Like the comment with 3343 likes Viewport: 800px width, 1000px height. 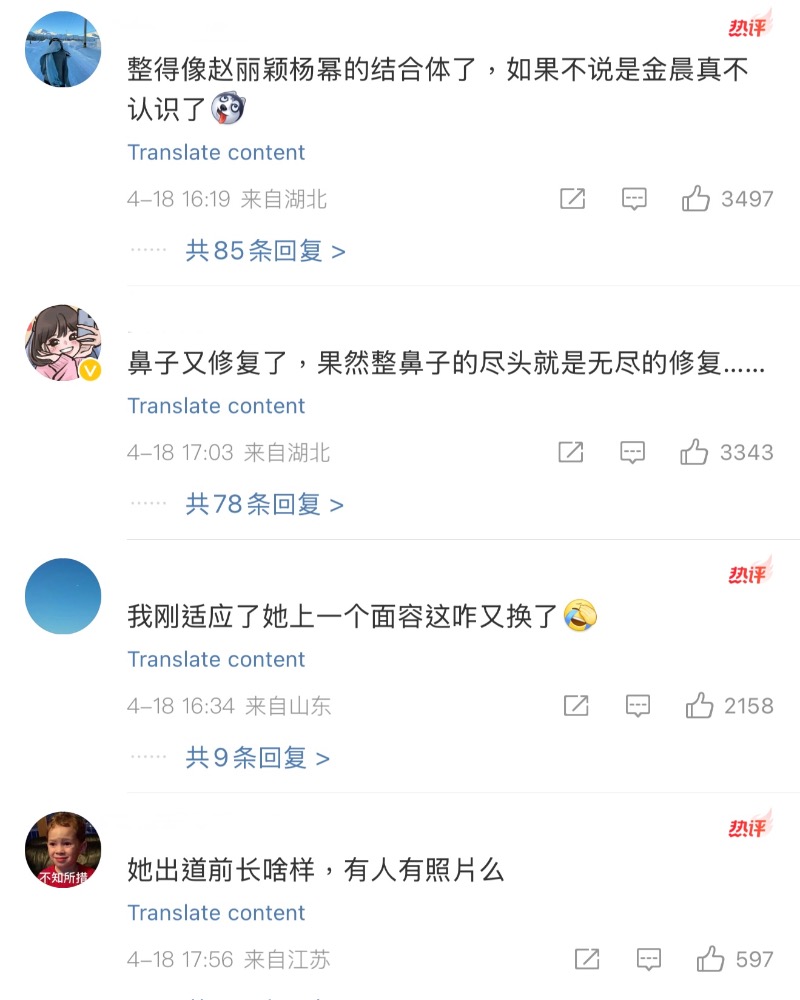(x=694, y=452)
